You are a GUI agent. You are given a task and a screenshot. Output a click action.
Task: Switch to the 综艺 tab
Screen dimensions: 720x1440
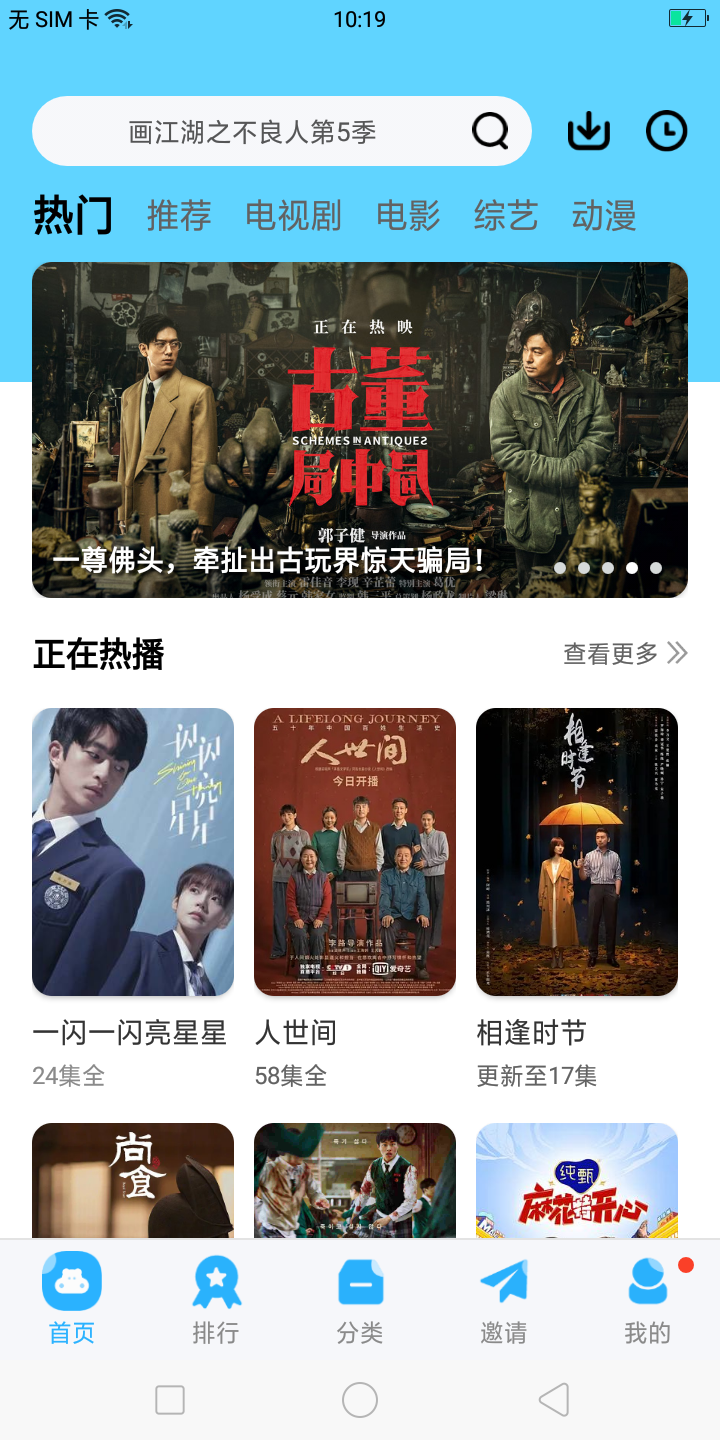point(506,216)
